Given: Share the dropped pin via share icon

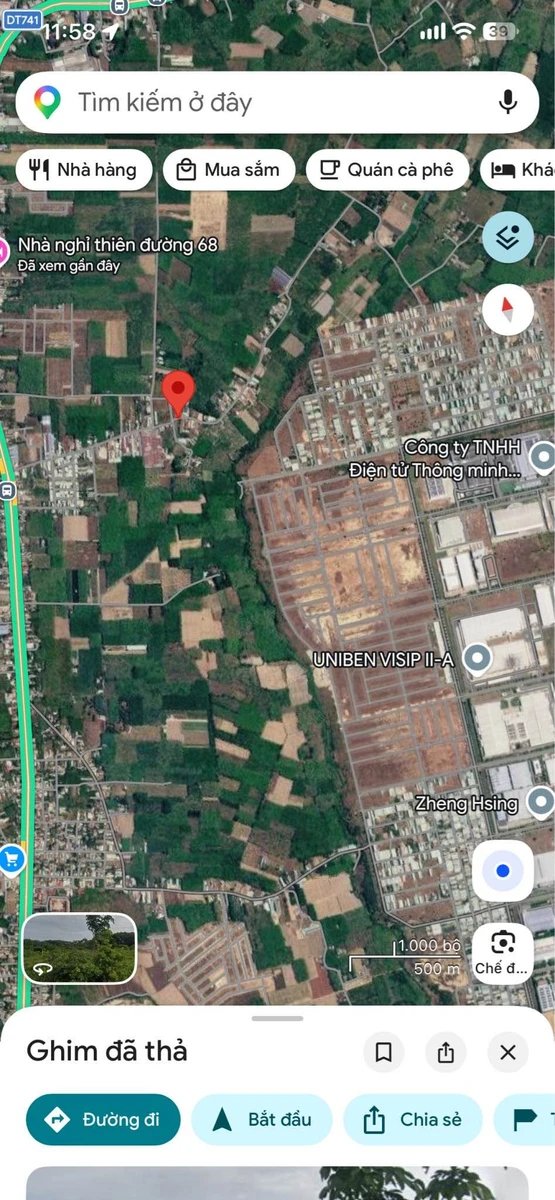Looking at the screenshot, I should [x=446, y=1052].
